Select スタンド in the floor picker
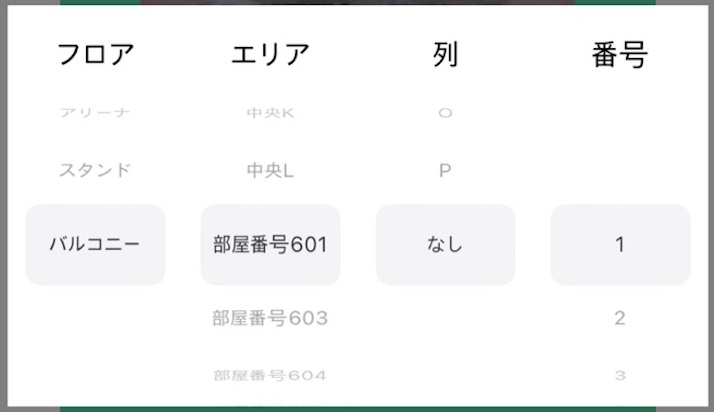This screenshot has height=412, width=714. [x=95, y=170]
